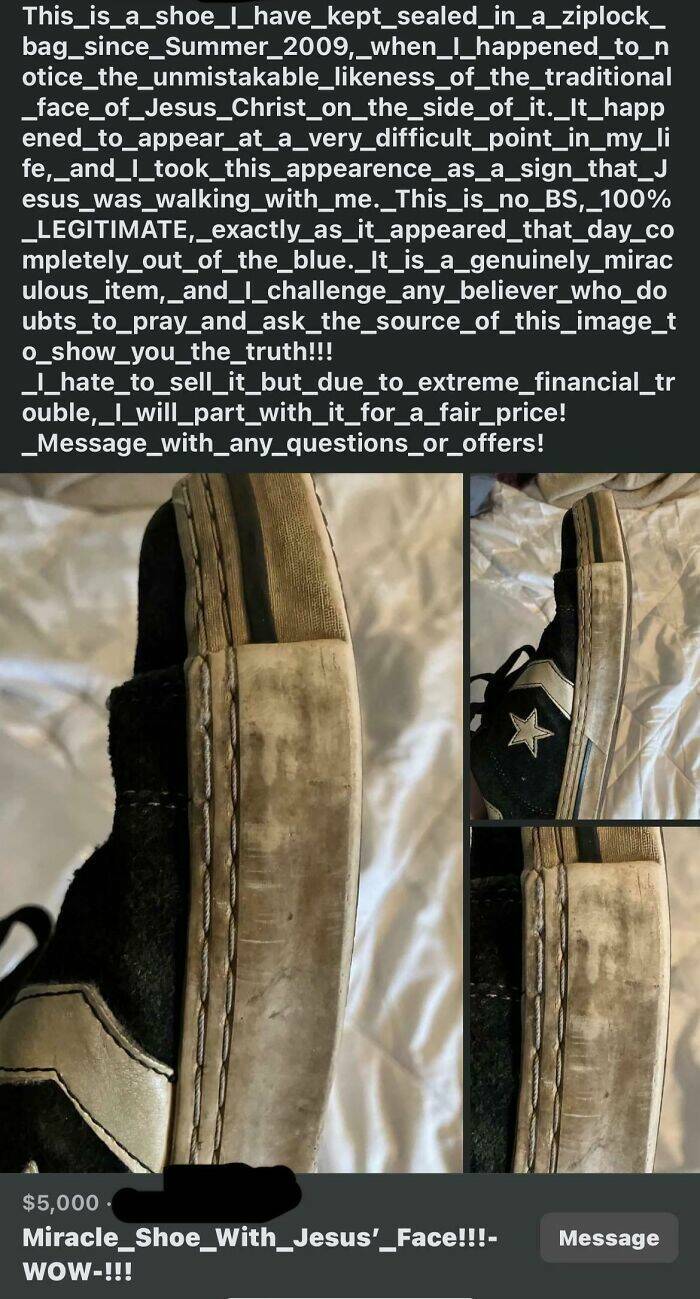The image size is (700, 1299).
Task: Open the bottom-right close-up shoe photo
Action: point(584,998)
